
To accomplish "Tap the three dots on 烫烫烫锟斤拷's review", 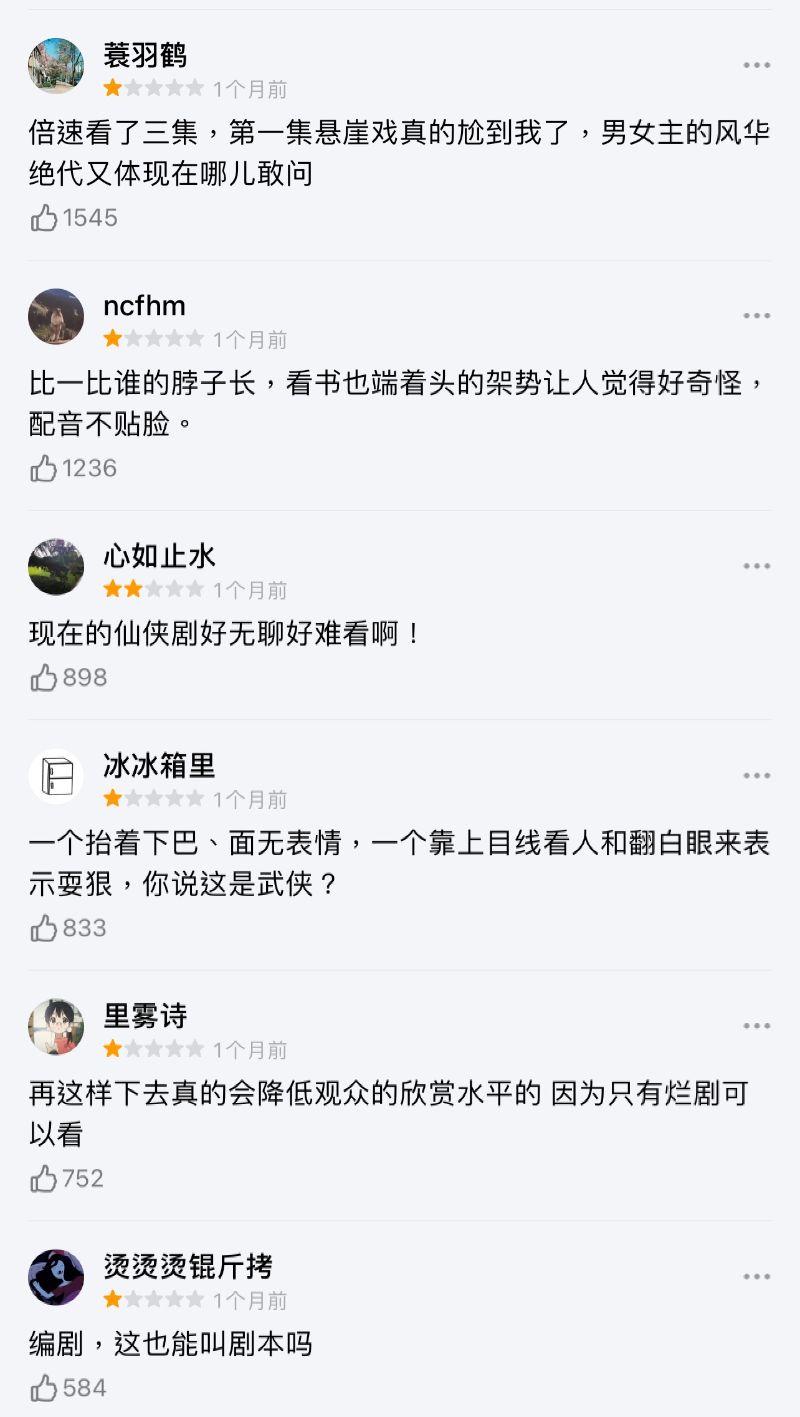I will (x=756, y=1277).
